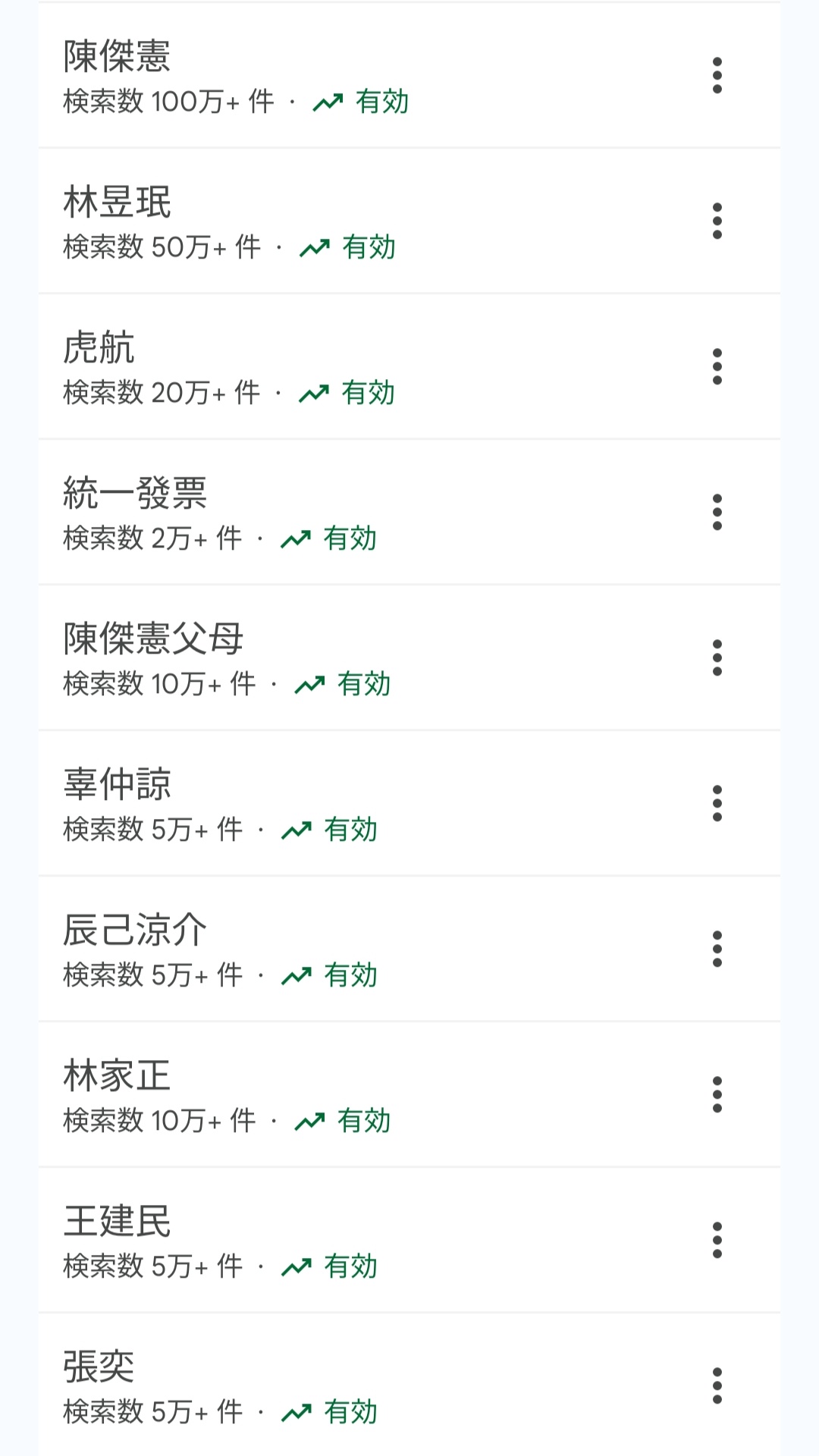Viewport: 819px width, 1456px height.
Task: Open more options for 張奕
Action: (x=717, y=1386)
